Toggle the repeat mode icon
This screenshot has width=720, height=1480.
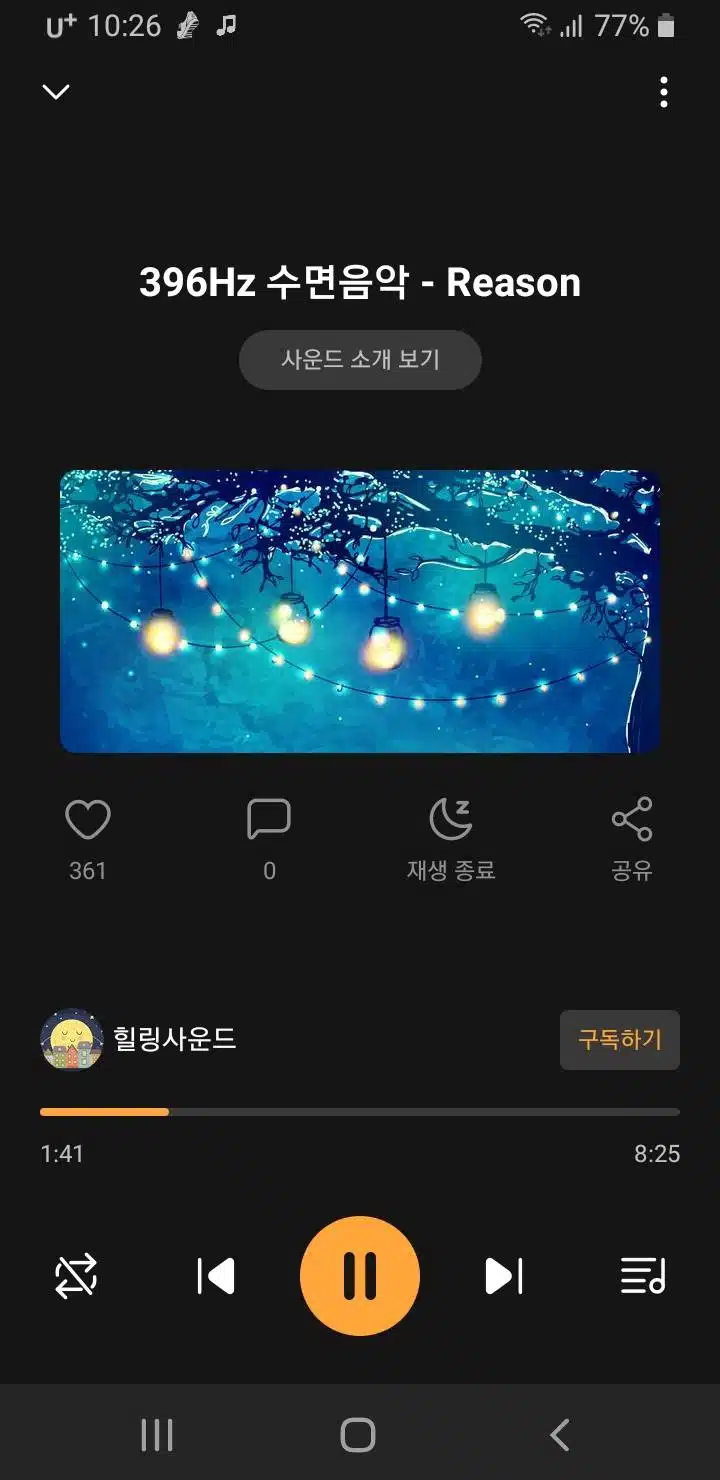coord(76,1276)
